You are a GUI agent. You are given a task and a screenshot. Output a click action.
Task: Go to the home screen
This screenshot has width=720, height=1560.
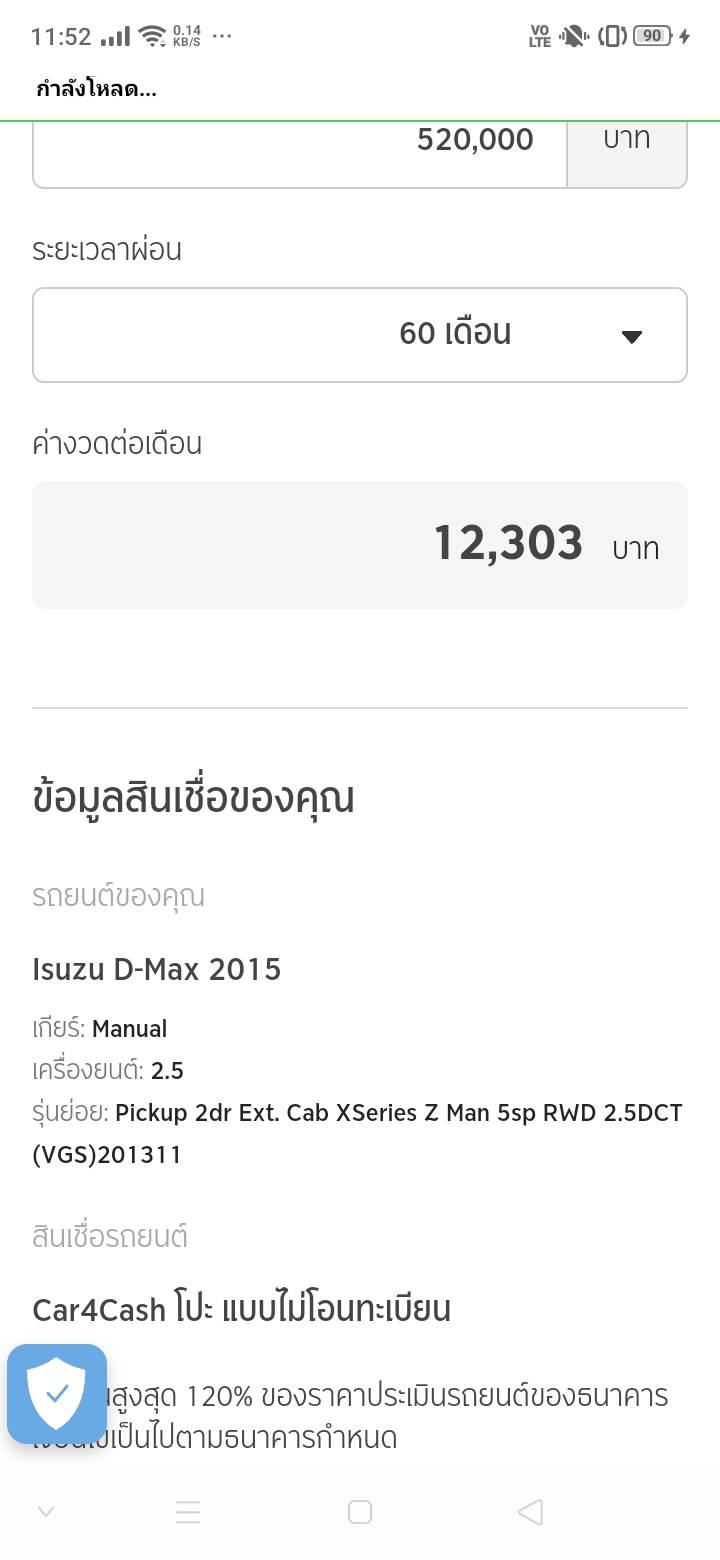click(360, 1512)
